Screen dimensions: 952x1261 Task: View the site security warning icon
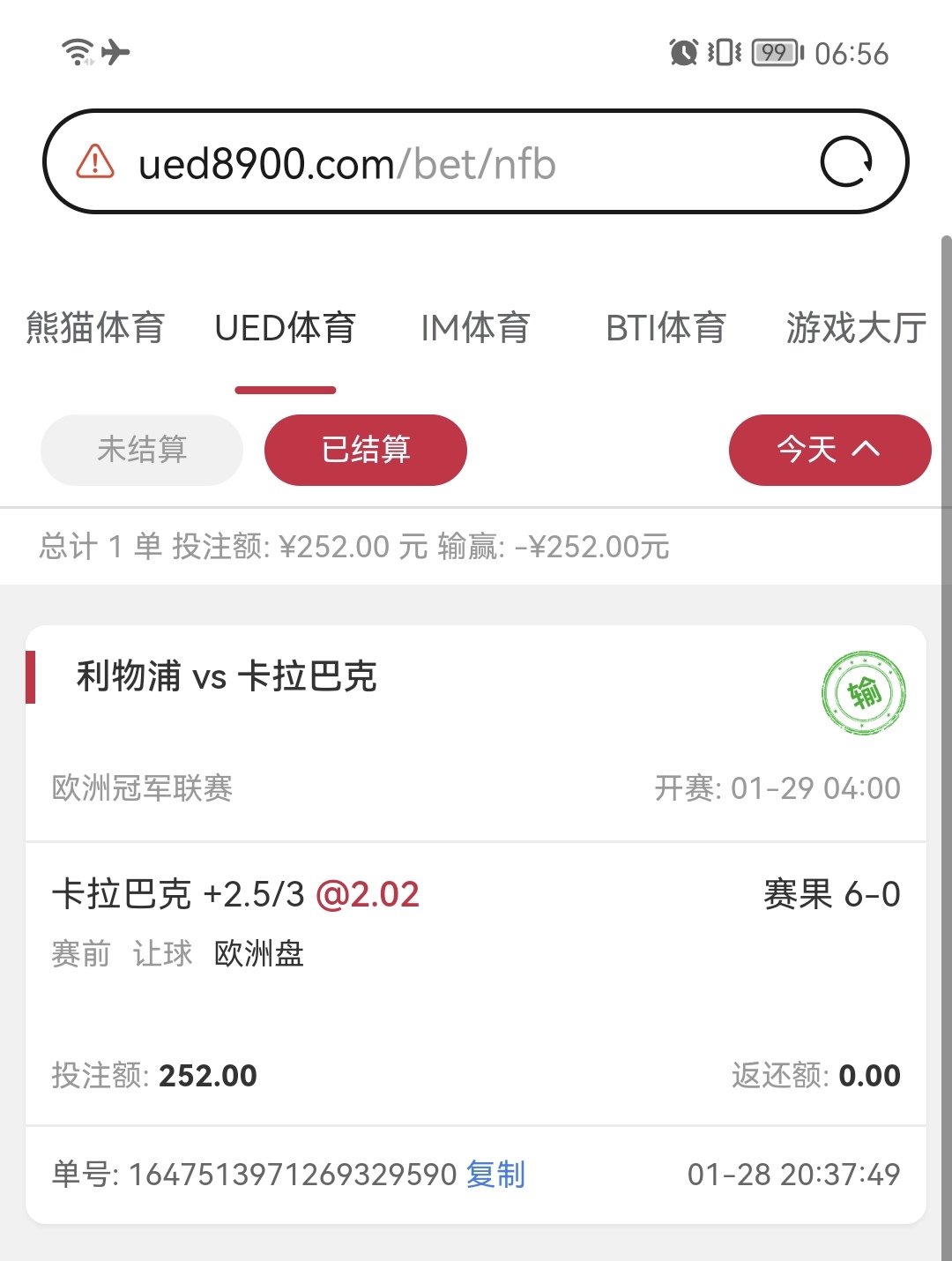coord(95,162)
